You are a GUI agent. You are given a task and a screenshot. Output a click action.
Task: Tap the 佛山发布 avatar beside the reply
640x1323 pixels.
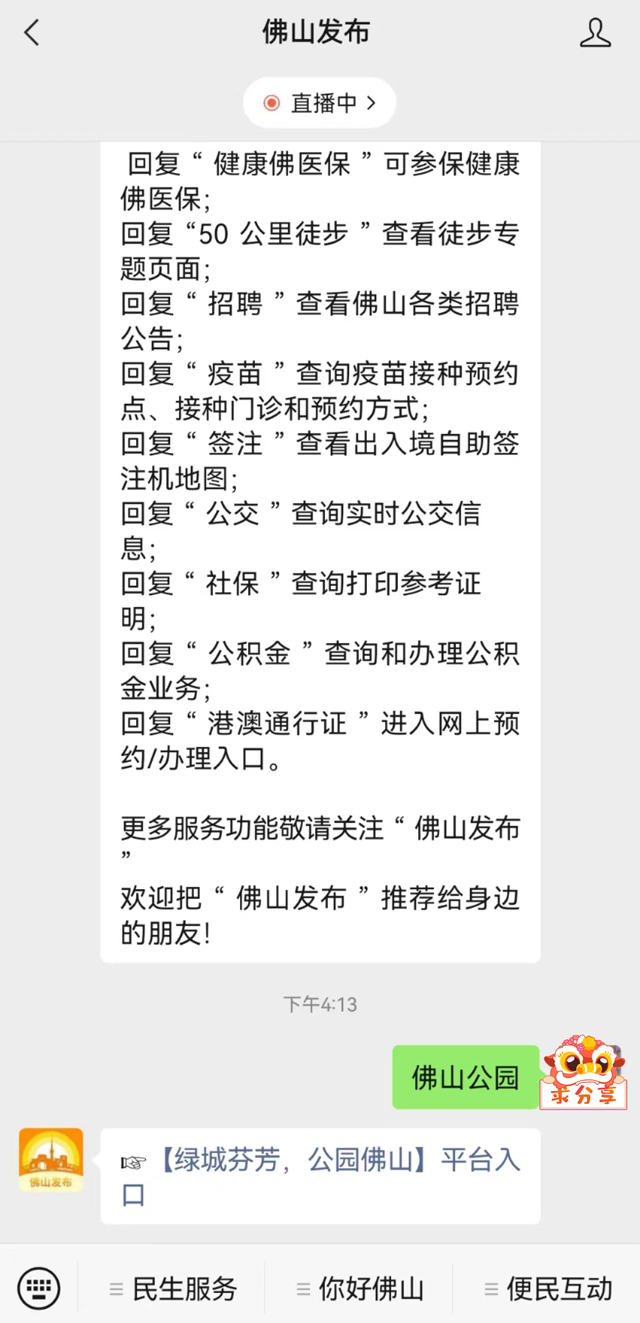[x=51, y=1160]
